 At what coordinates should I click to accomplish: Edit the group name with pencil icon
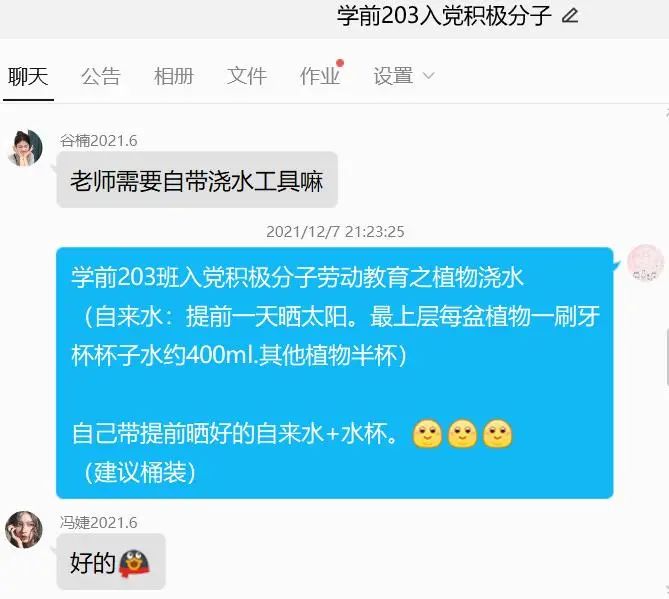pyautogui.click(x=570, y=16)
